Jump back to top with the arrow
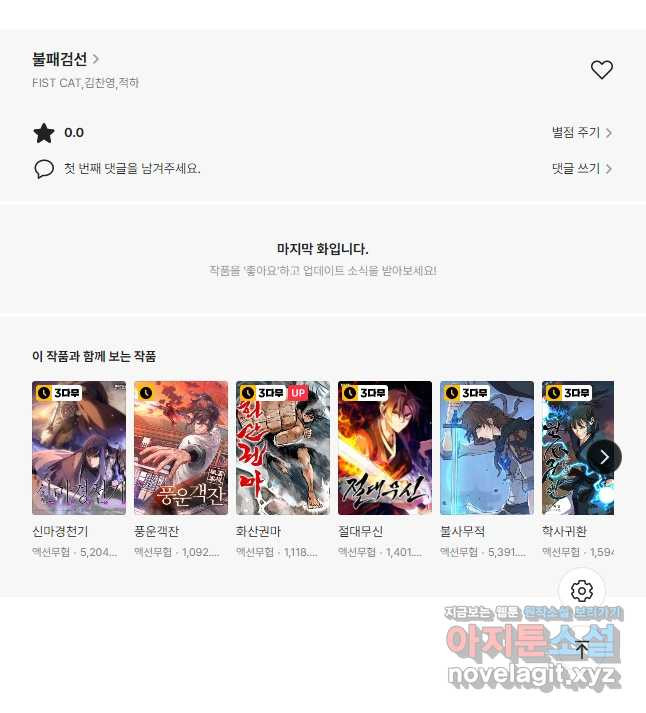646x713 pixels. (x=582, y=649)
